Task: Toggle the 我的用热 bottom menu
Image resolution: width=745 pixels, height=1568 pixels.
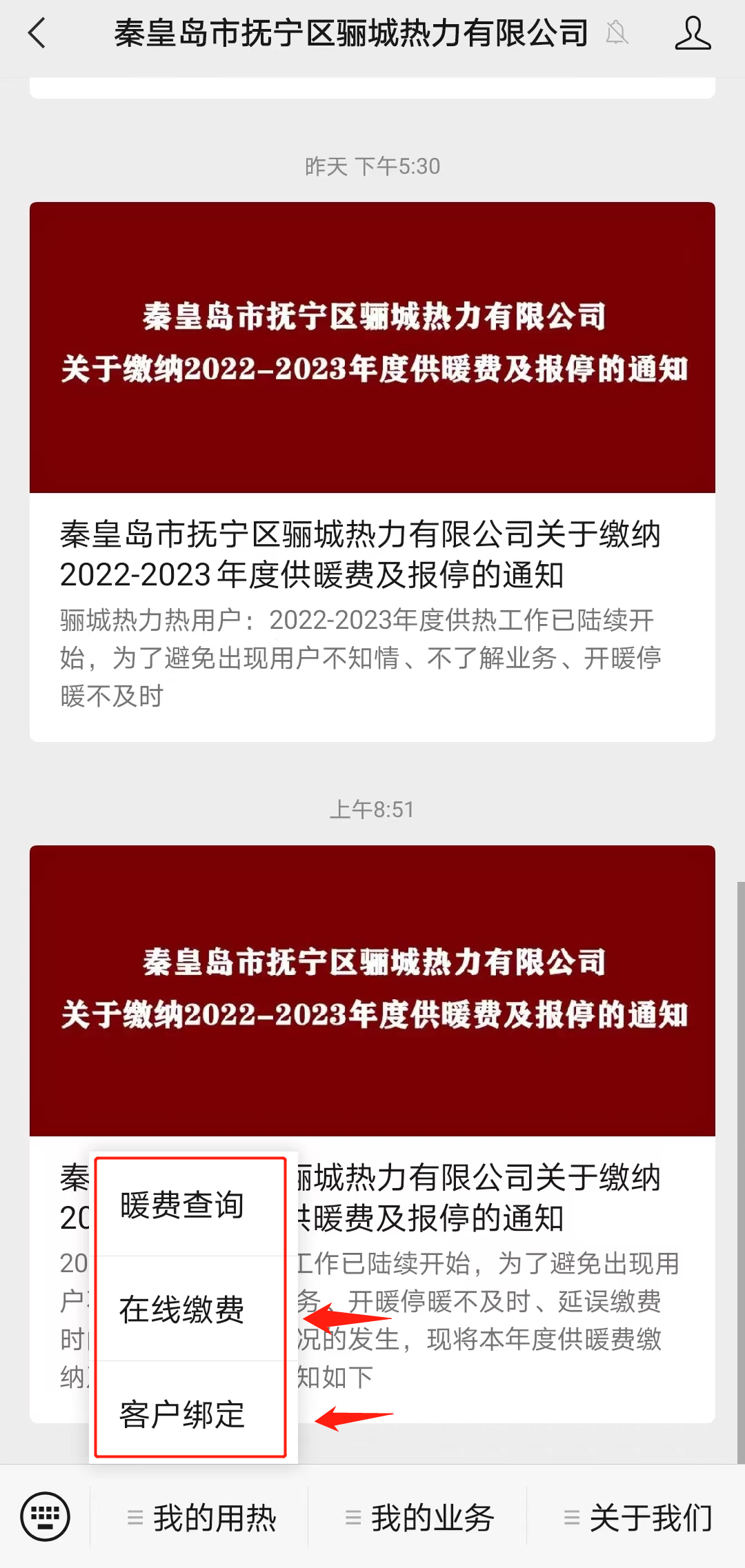Action: [x=201, y=1518]
